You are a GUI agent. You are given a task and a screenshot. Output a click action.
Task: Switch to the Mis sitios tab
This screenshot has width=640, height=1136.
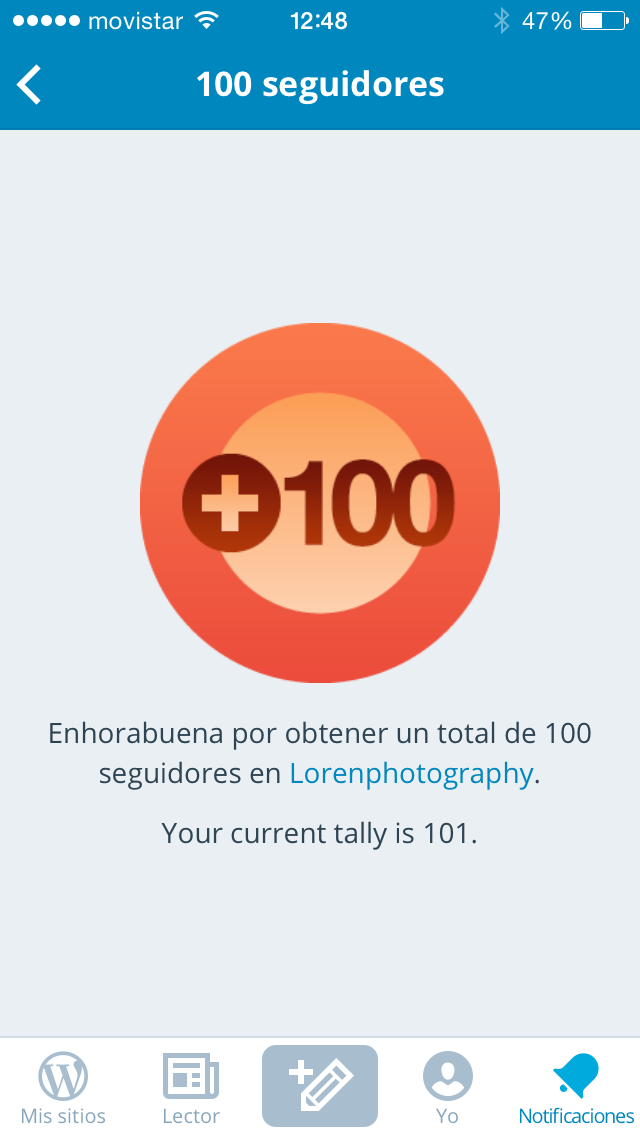[63, 1088]
